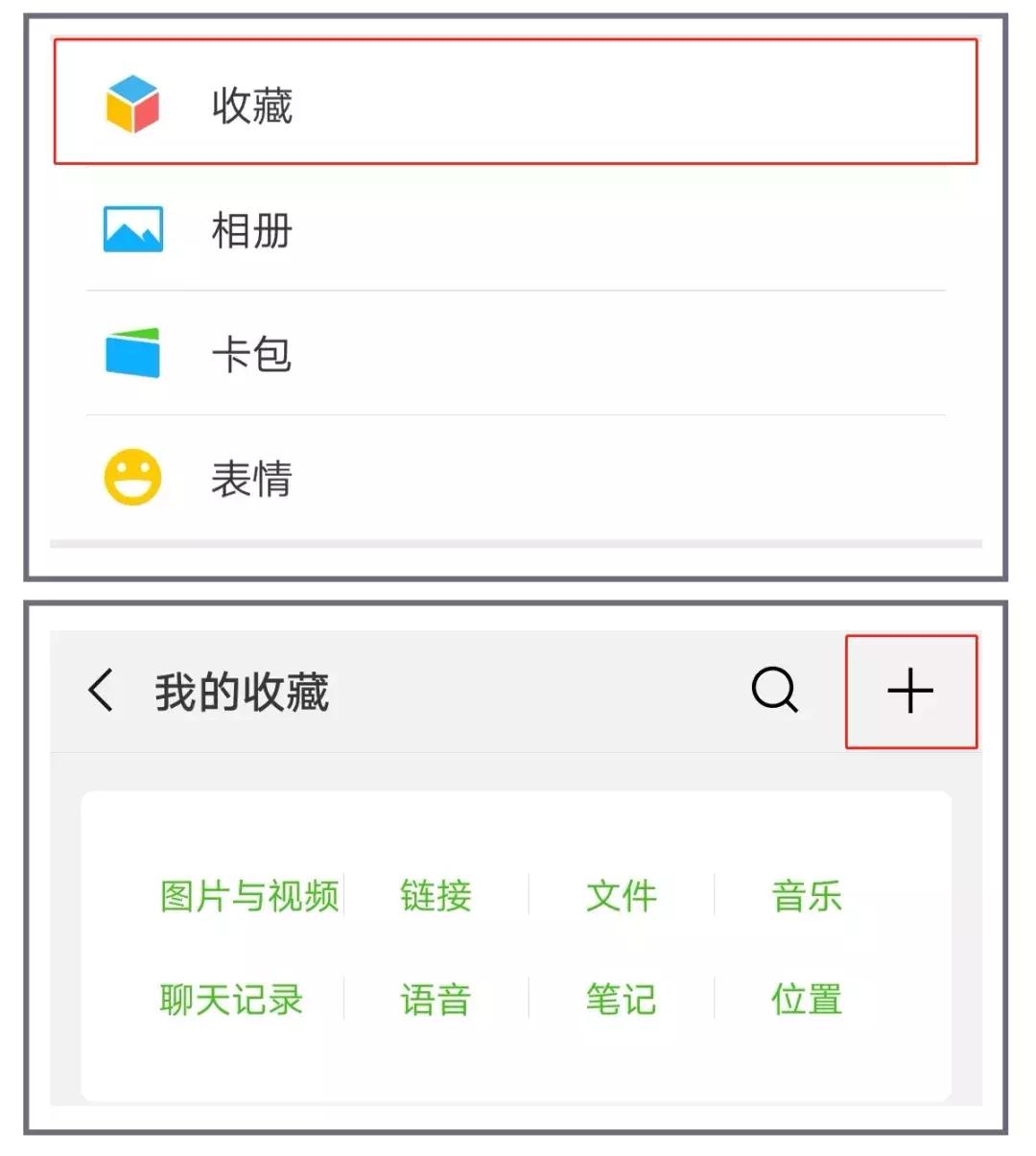1036x1156 pixels.
Task: Select the 位置 category filter
Action: pyautogui.click(x=806, y=1001)
